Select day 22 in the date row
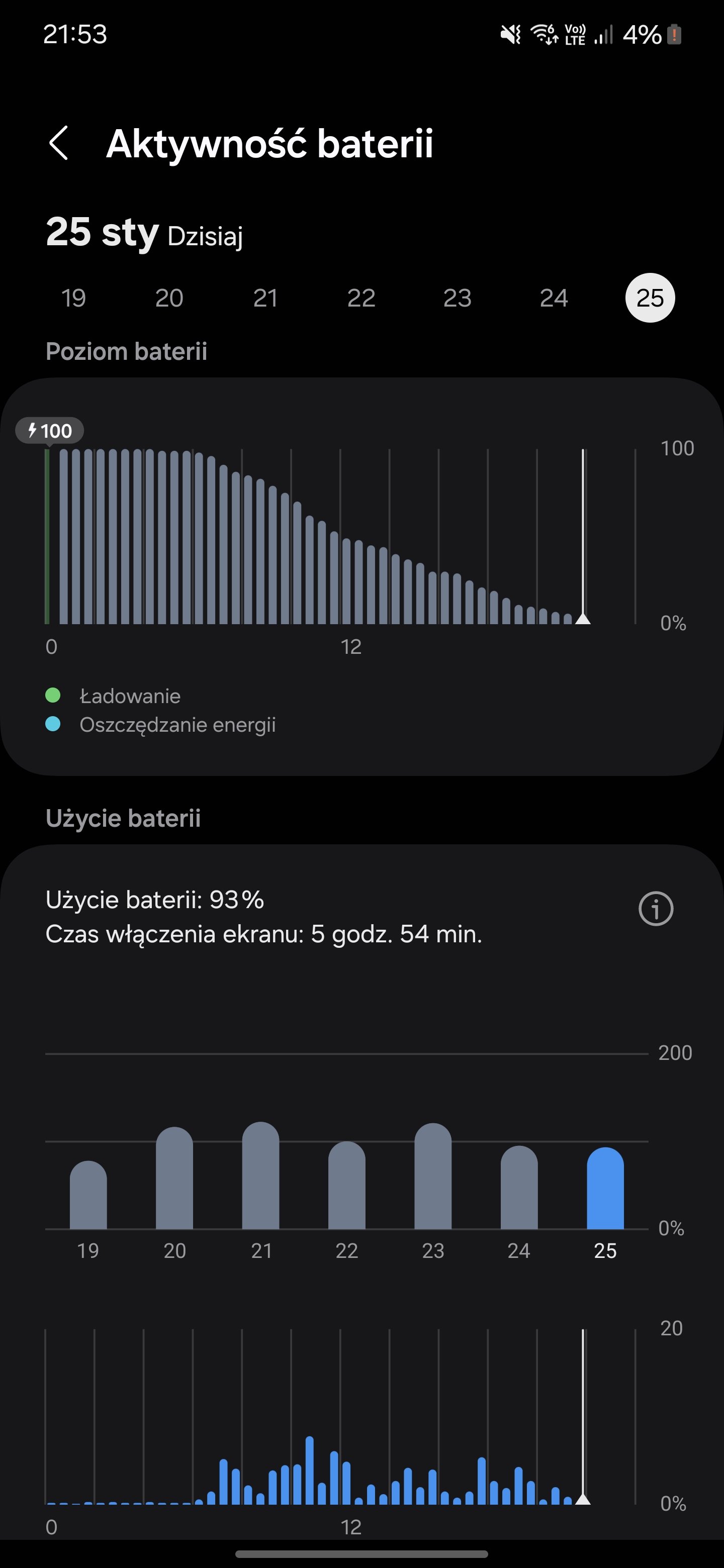724x1568 pixels. pos(361,298)
